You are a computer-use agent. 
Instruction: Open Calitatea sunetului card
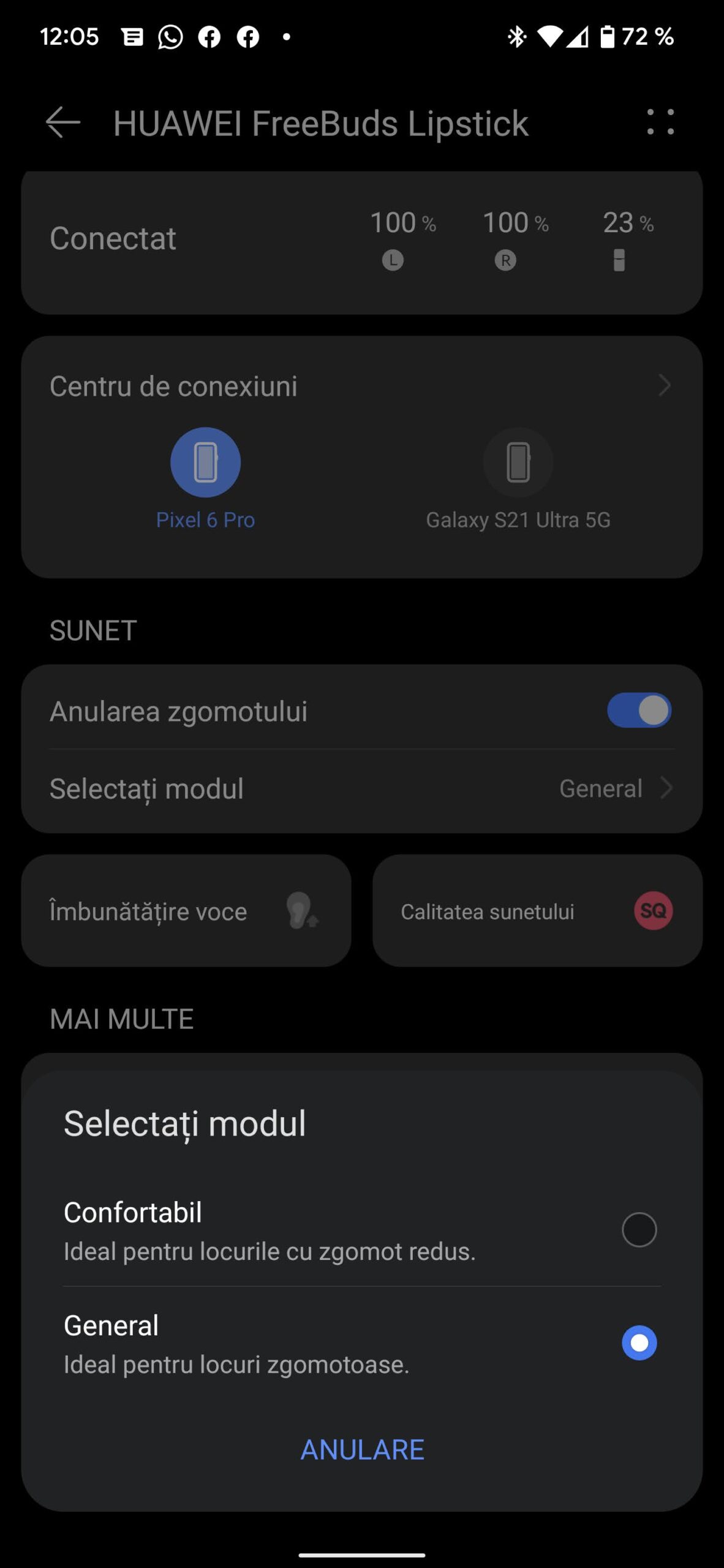coord(537,911)
